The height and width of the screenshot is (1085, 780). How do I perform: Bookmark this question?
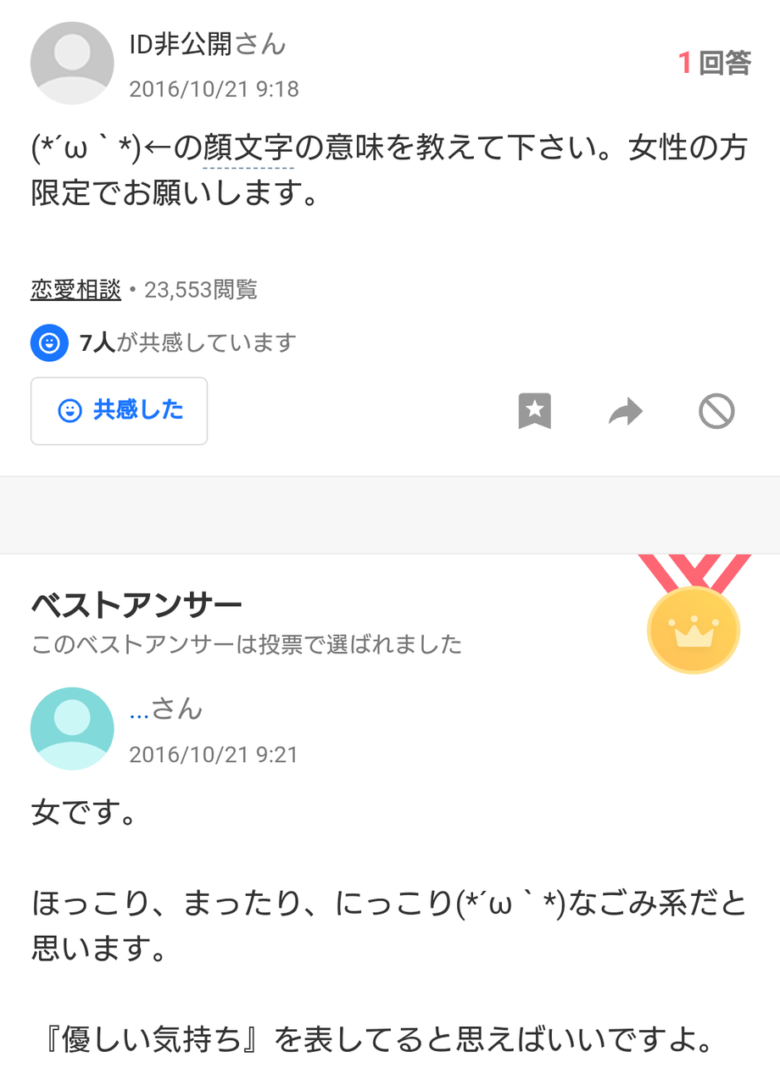click(x=535, y=411)
